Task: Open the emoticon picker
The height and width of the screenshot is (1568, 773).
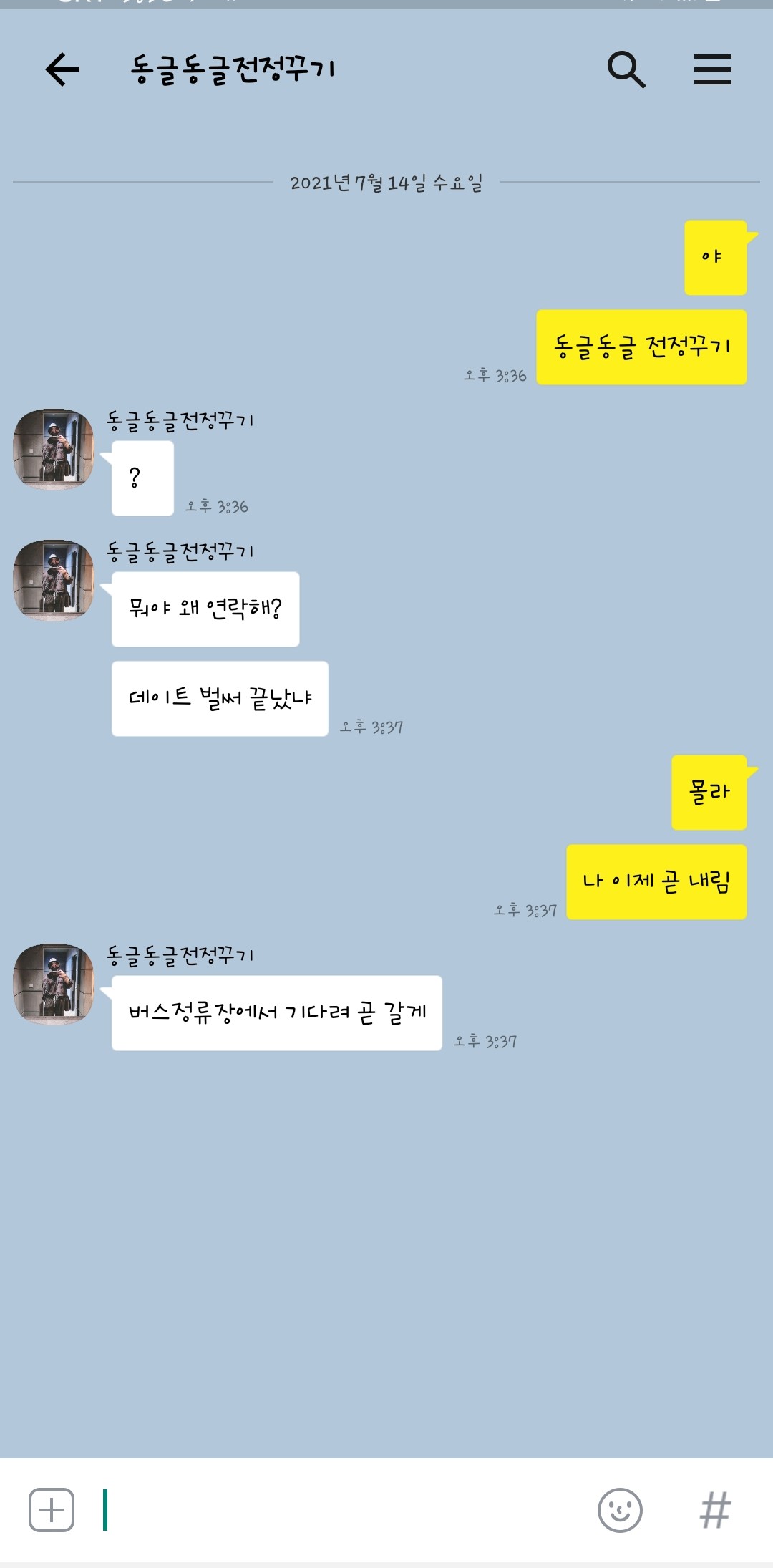Action: click(620, 1510)
